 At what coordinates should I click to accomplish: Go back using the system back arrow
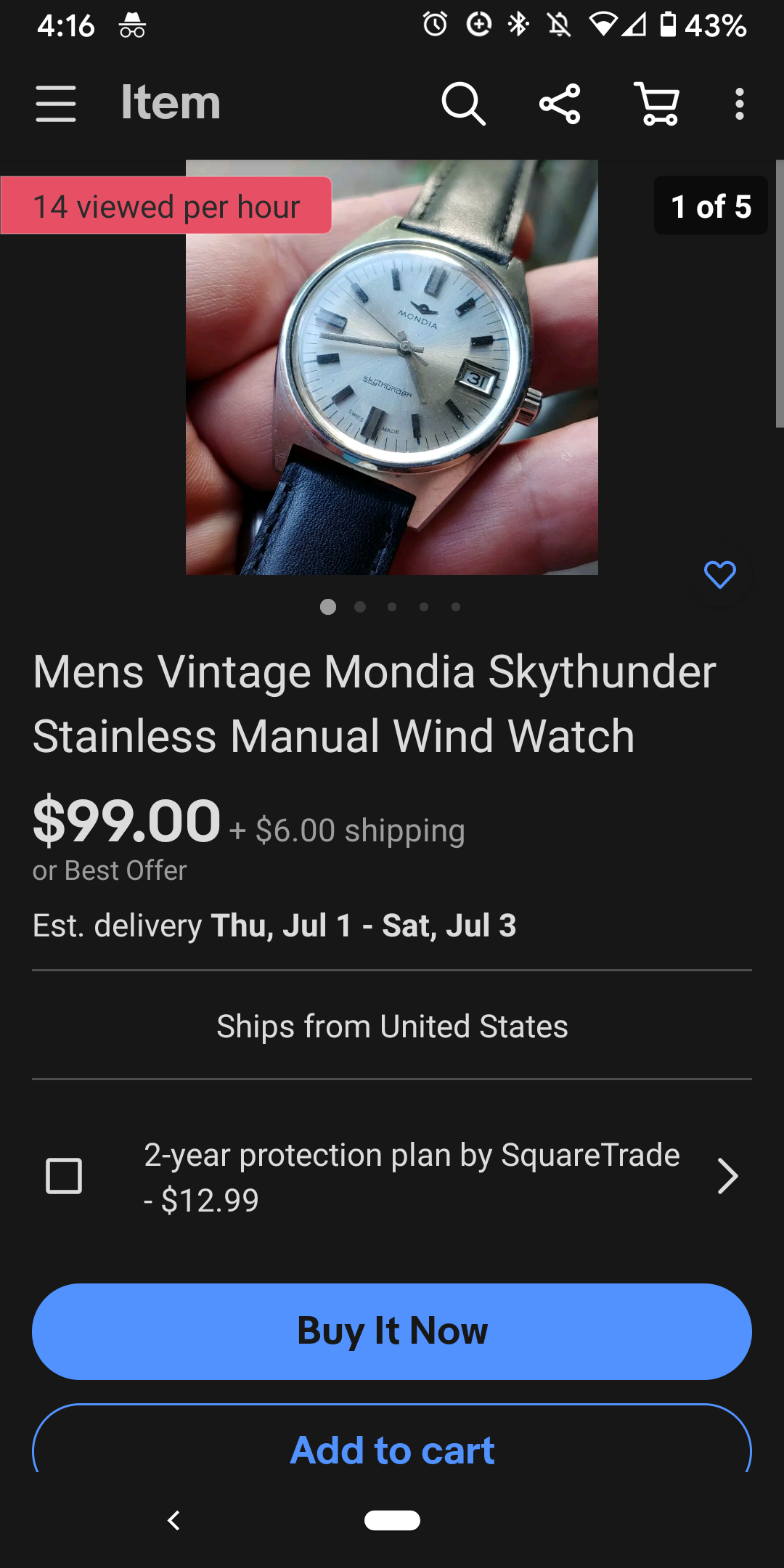tap(173, 1520)
